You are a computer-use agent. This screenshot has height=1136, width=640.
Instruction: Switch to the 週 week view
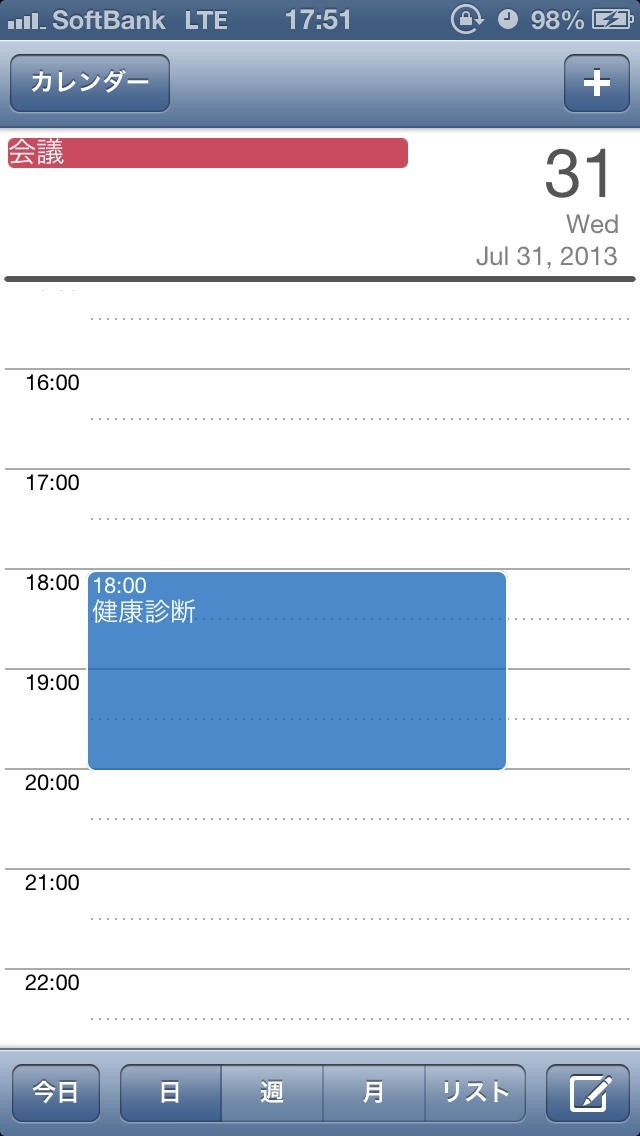(x=272, y=1093)
